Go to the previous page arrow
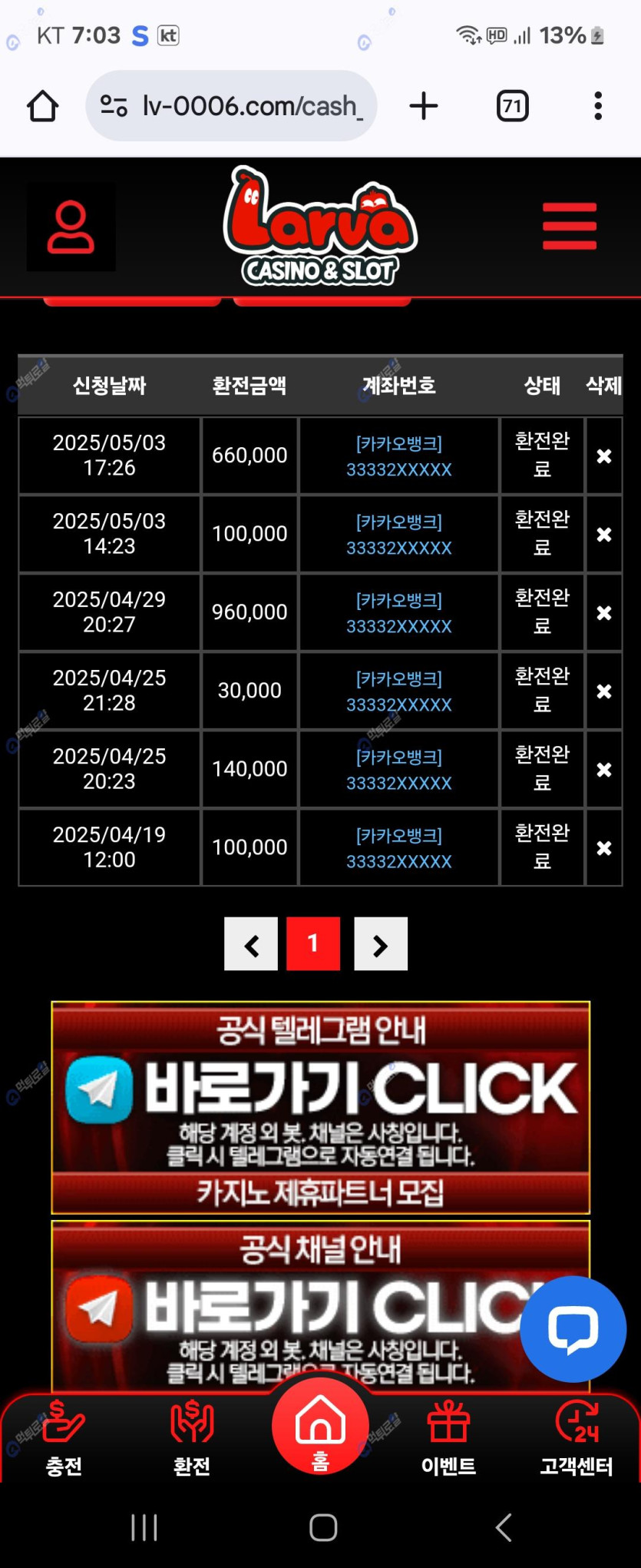This screenshot has height=1568, width=641. coord(251,944)
